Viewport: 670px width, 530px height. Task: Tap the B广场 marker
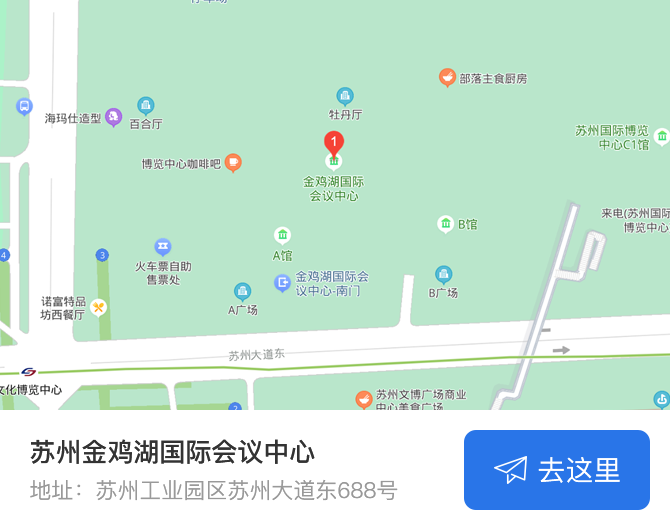coord(443,275)
